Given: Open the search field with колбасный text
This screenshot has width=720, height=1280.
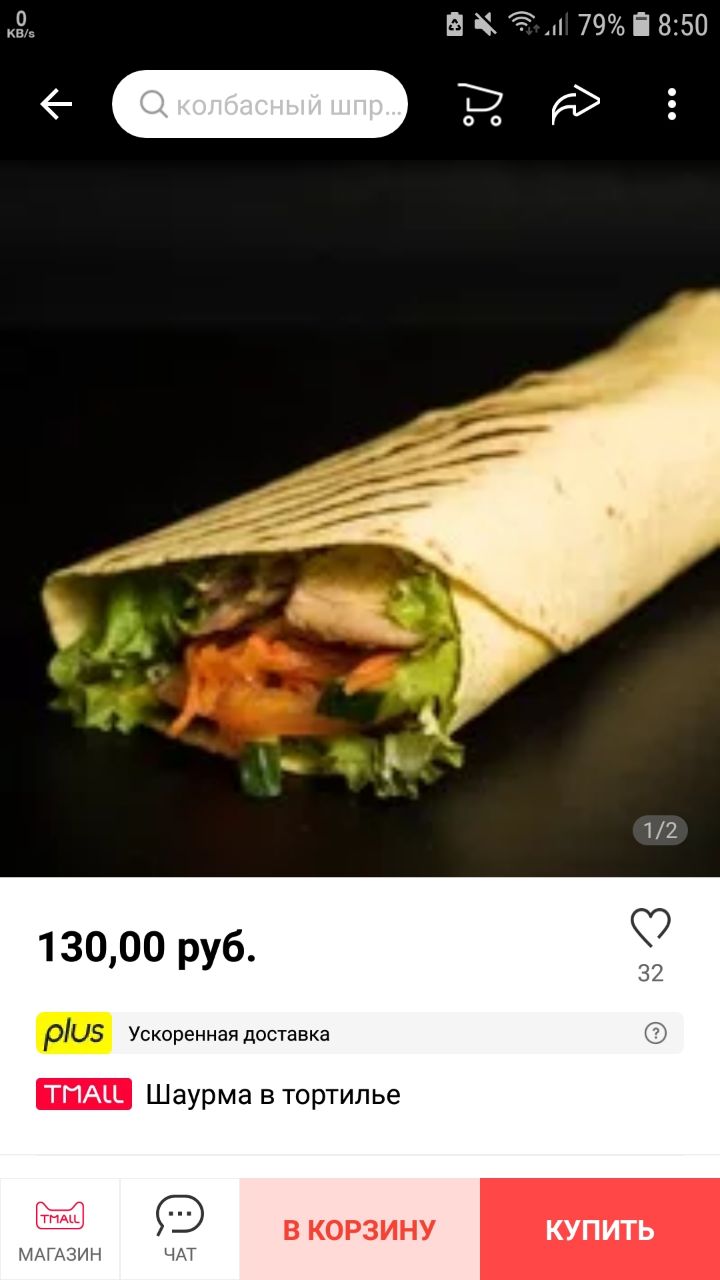Looking at the screenshot, I should (x=260, y=104).
